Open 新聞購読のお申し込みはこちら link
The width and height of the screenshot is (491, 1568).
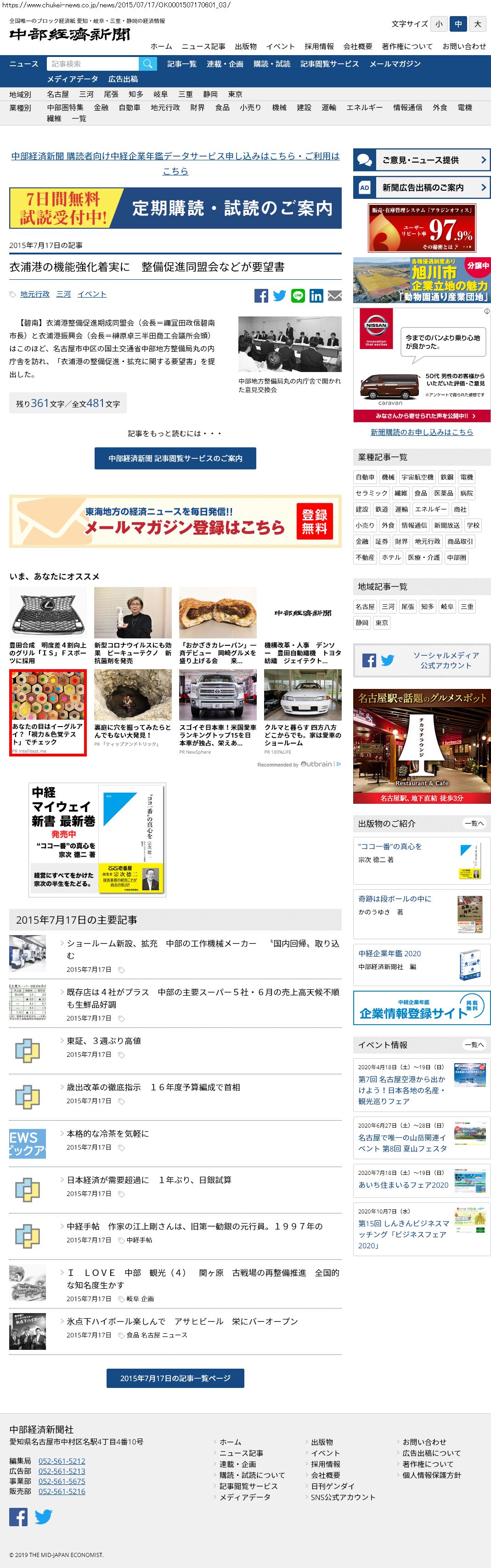pos(422,432)
